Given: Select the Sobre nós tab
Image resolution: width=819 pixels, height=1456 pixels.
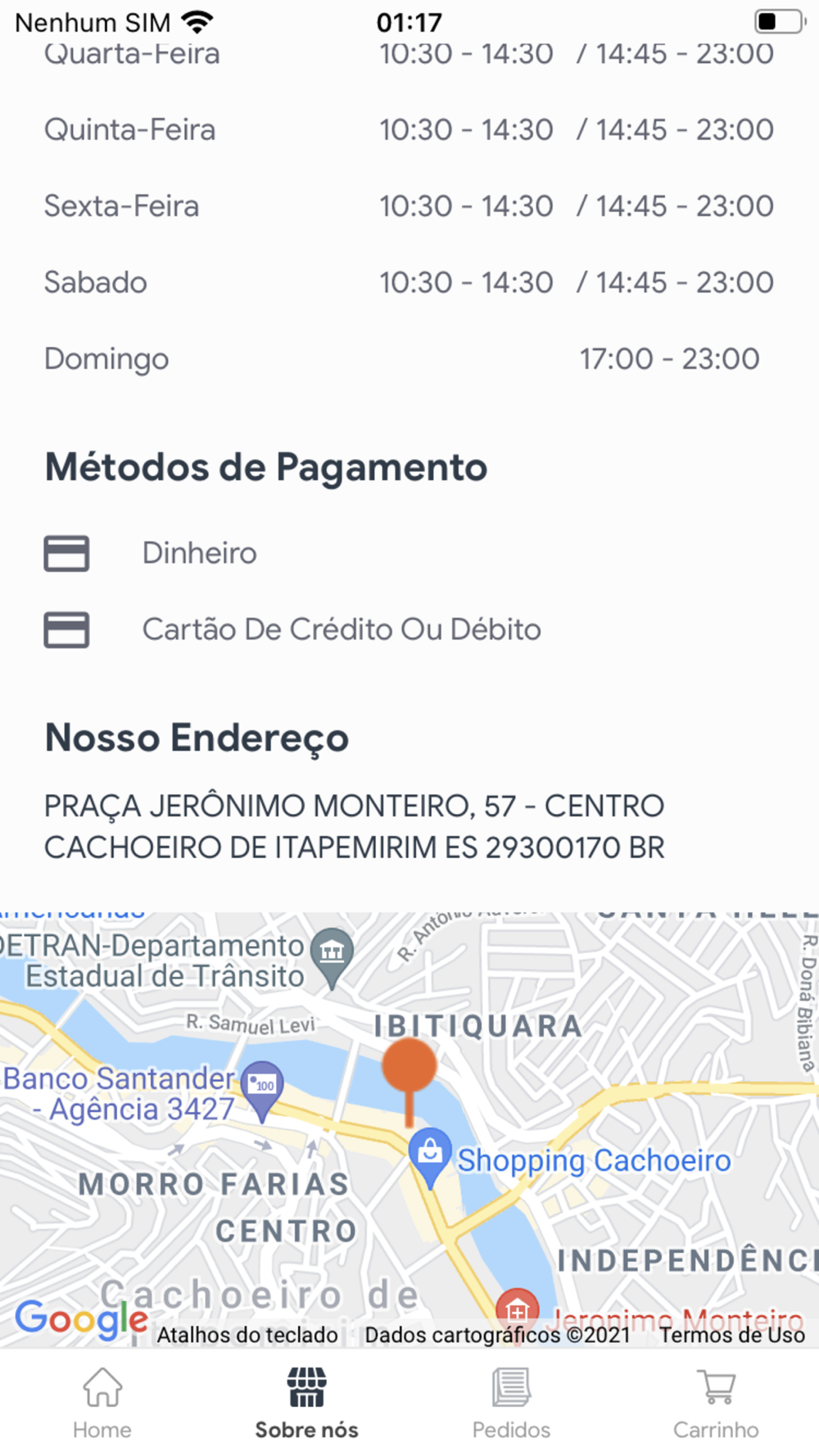Looking at the screenshot, I should [307, 1404].
